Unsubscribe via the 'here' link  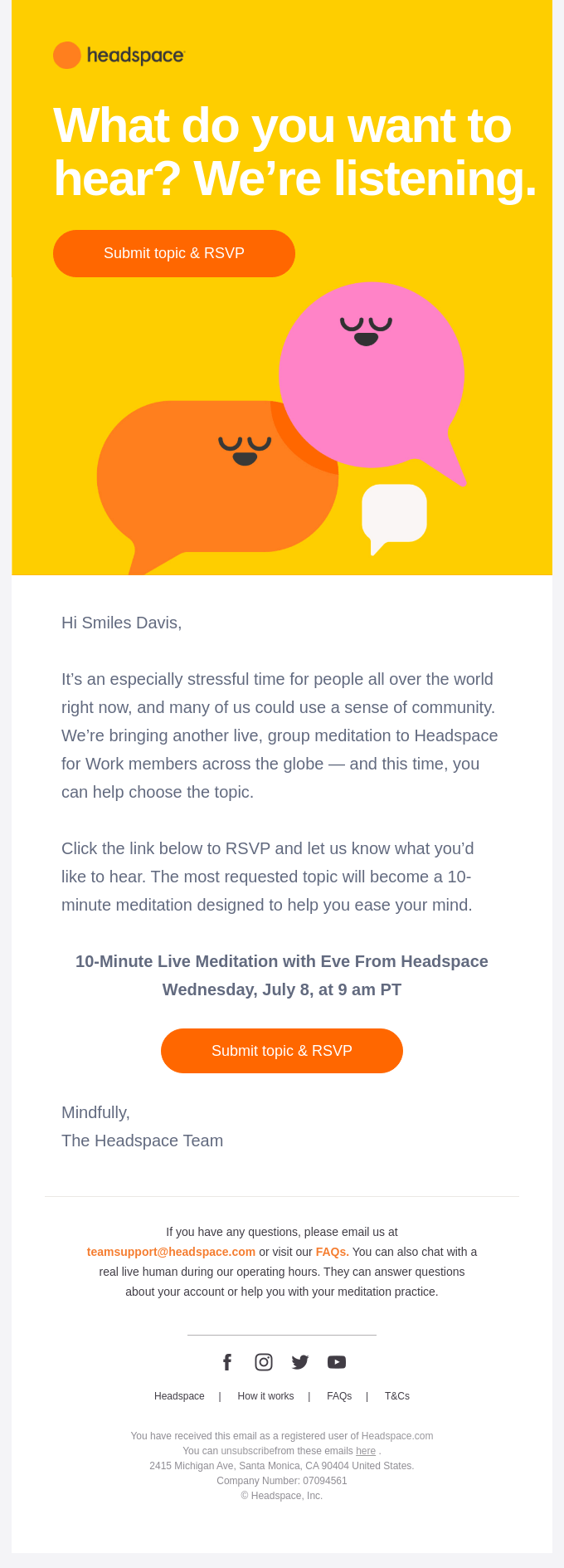(x=366, y=1451)
